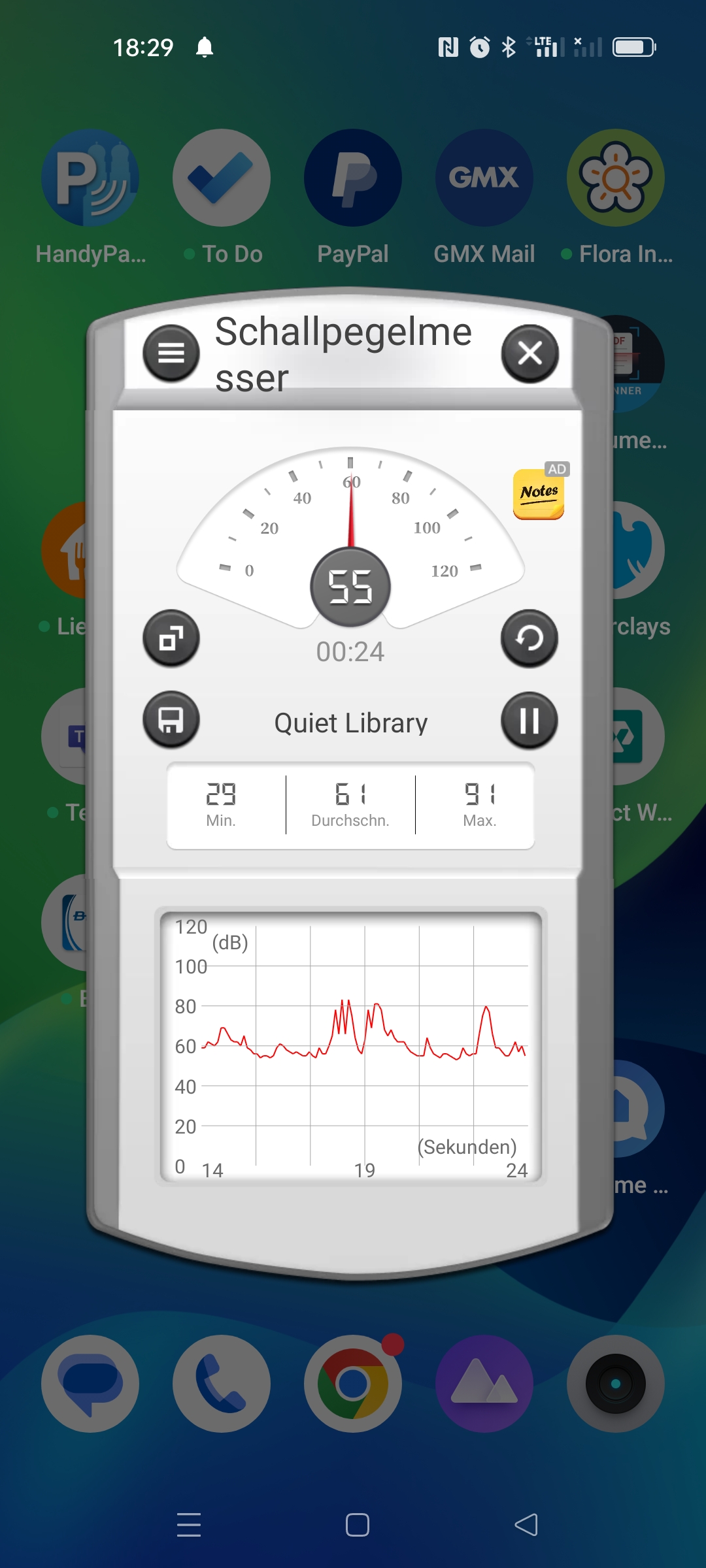The height and width of the screenshot is (1568, 706).
Task: Launch the To Do app
Action: (x=222, y=178)
